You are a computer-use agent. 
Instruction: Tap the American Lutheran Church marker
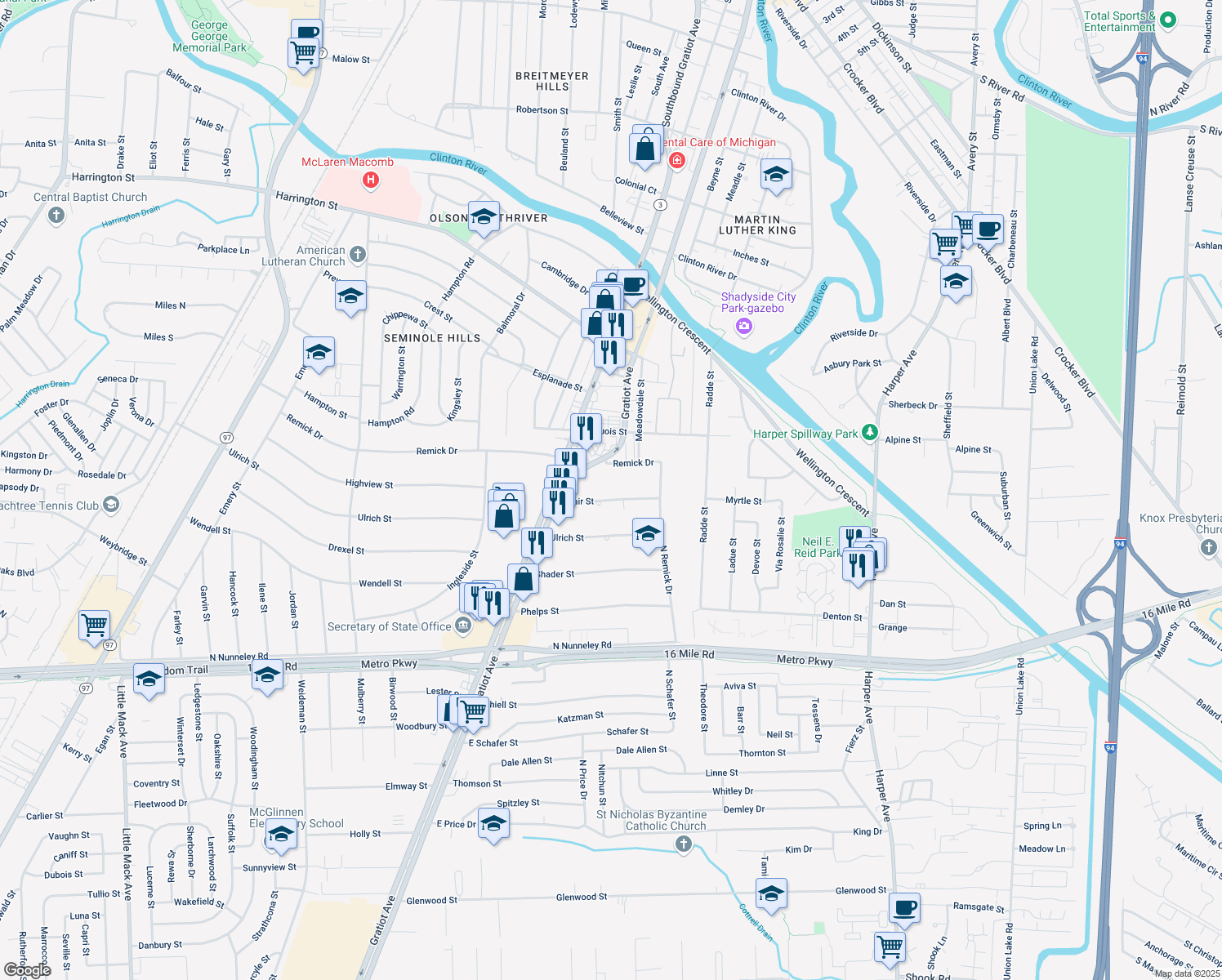pos(358,255)
